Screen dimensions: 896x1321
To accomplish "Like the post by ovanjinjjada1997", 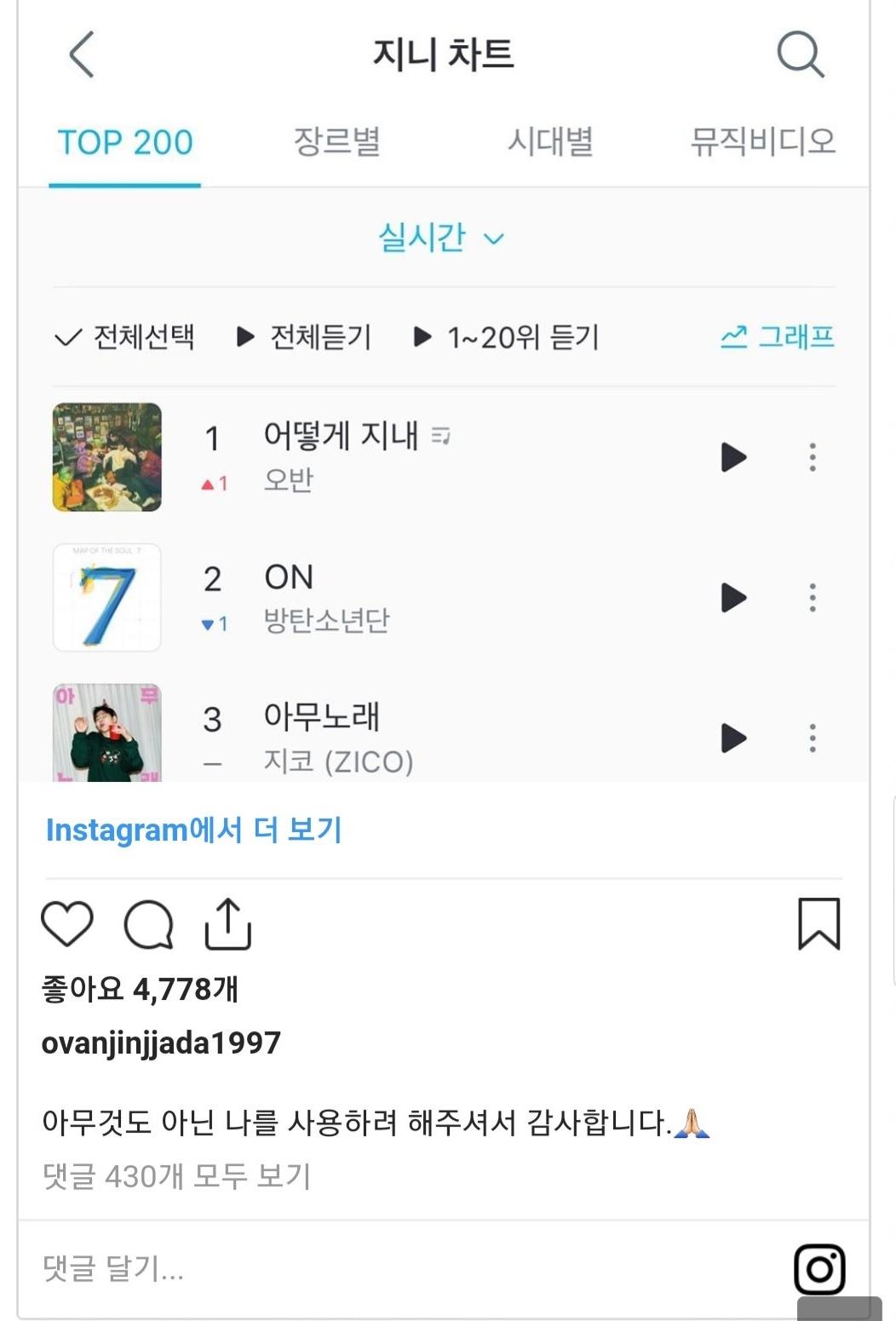I will pos(67,924).
